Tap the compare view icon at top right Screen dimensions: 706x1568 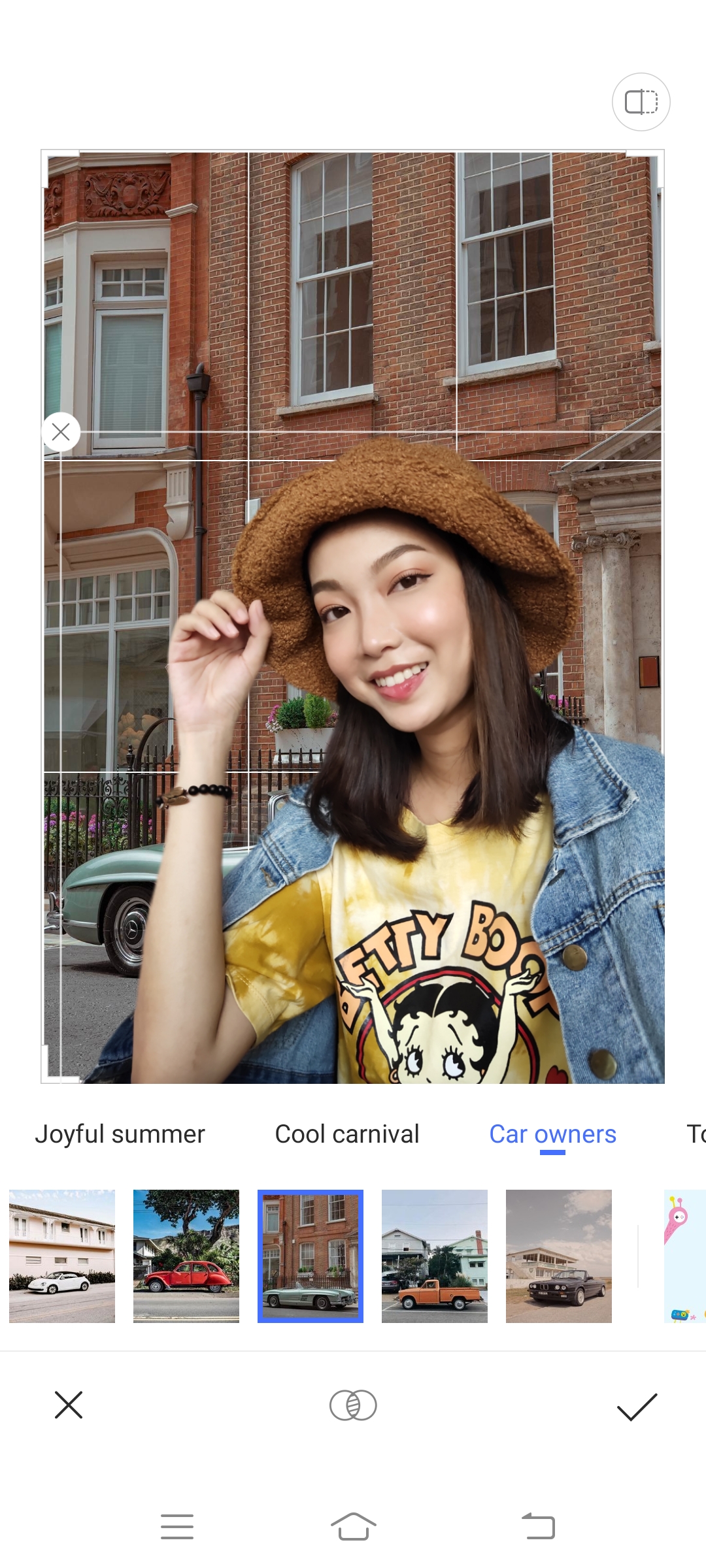click(641, 102)
